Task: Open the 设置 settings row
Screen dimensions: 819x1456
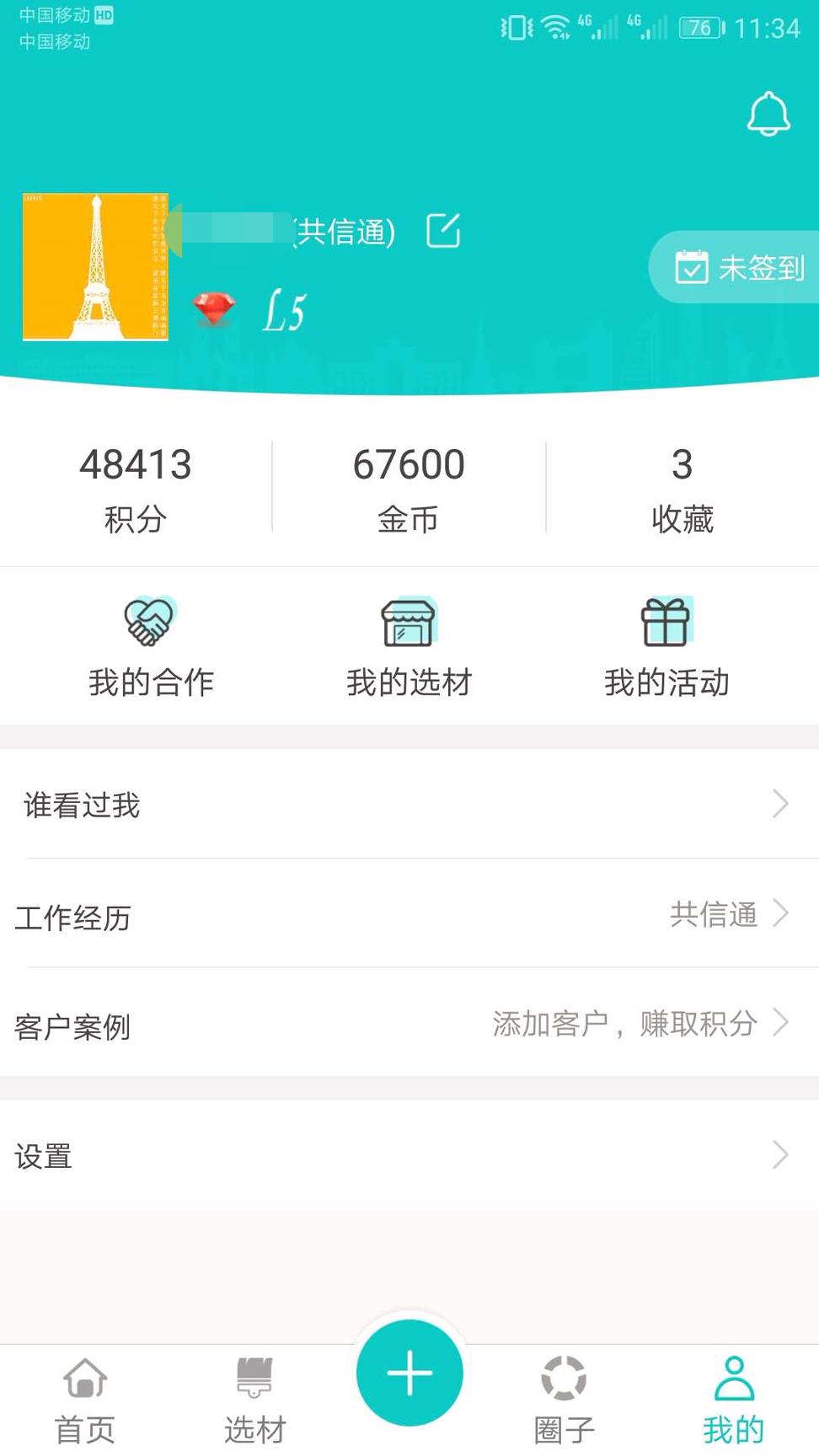Action: 409,1156
